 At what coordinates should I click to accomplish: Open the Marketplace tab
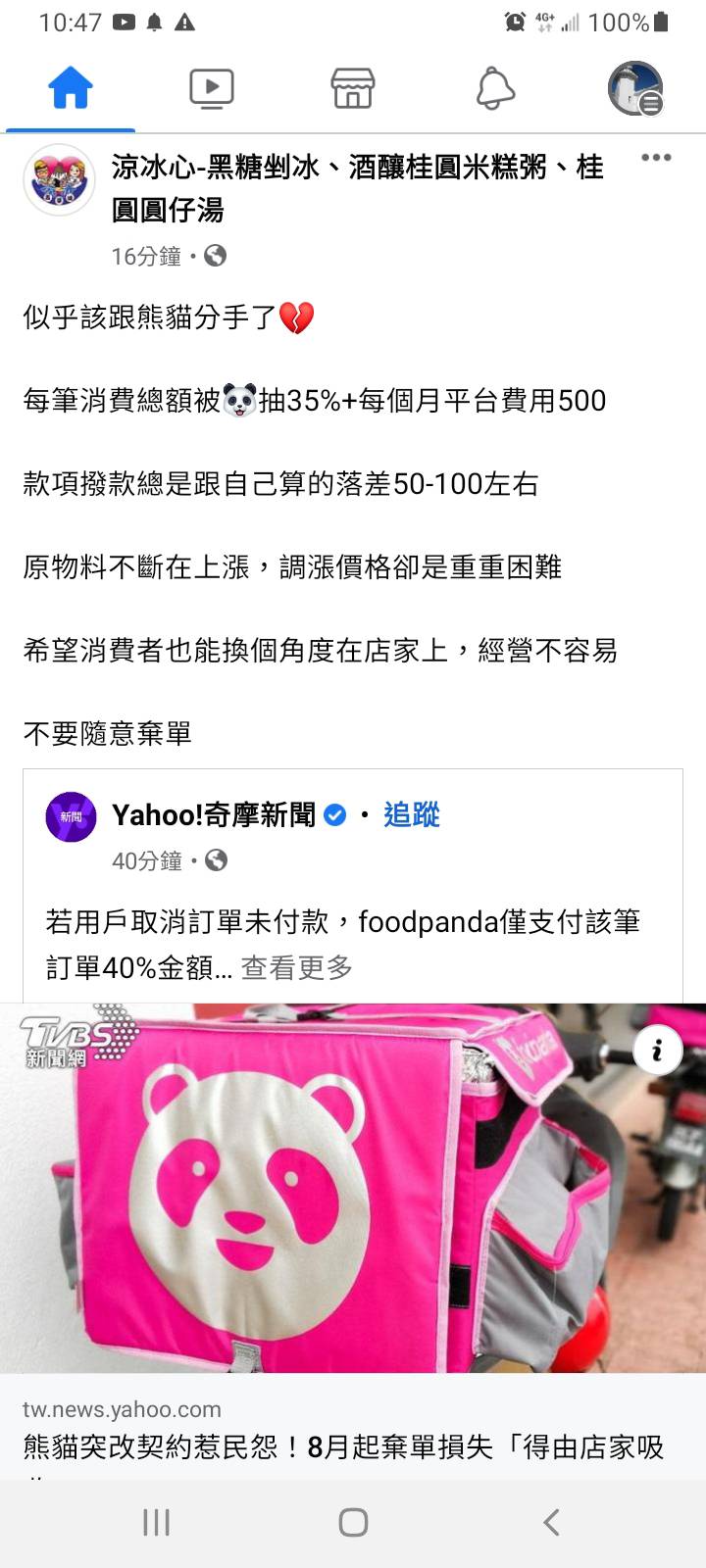(353, 89)
